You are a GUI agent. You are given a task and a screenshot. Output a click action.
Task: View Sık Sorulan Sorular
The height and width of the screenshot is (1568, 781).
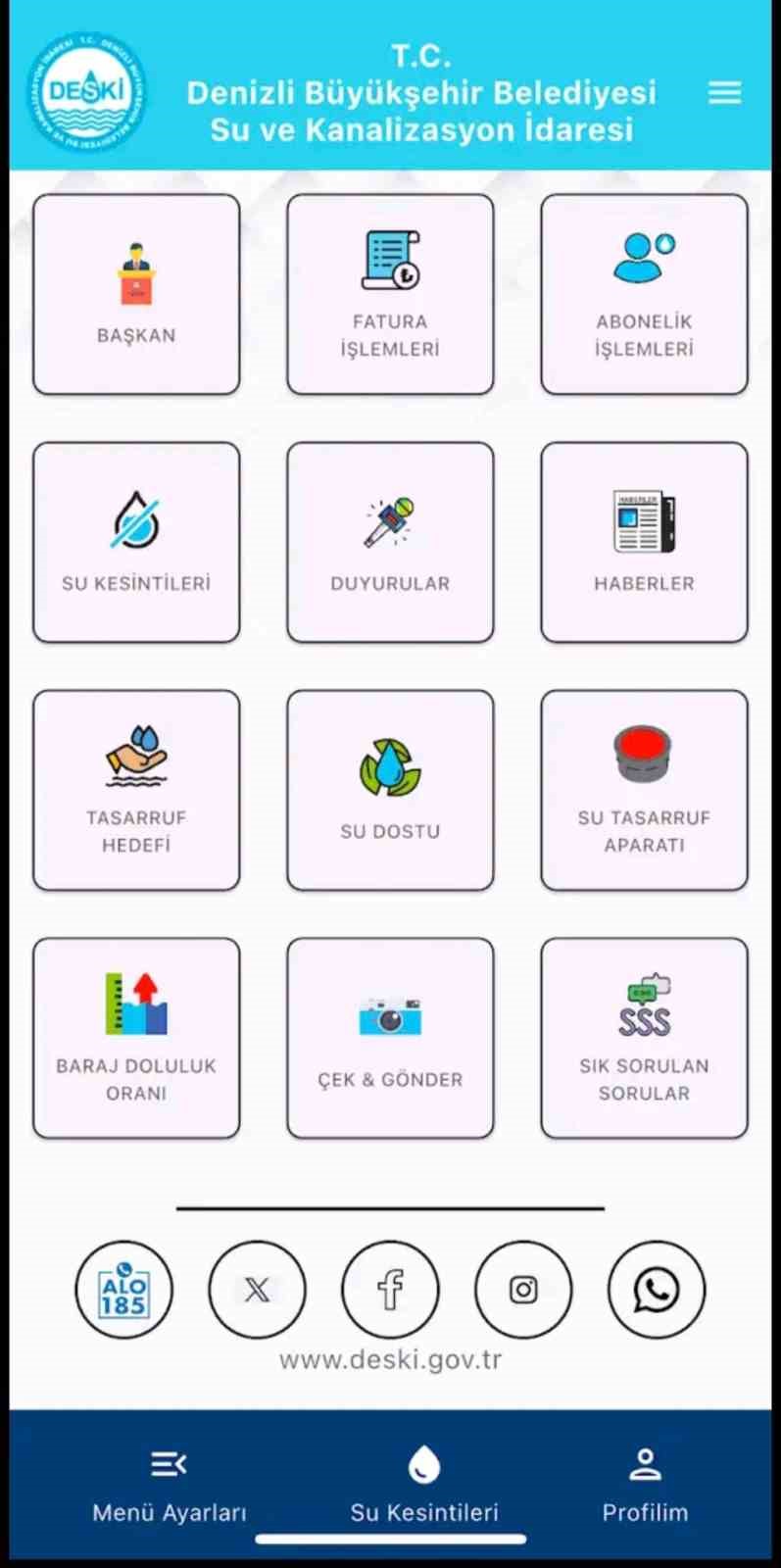pyautogui.click(x=644, y=1038)
